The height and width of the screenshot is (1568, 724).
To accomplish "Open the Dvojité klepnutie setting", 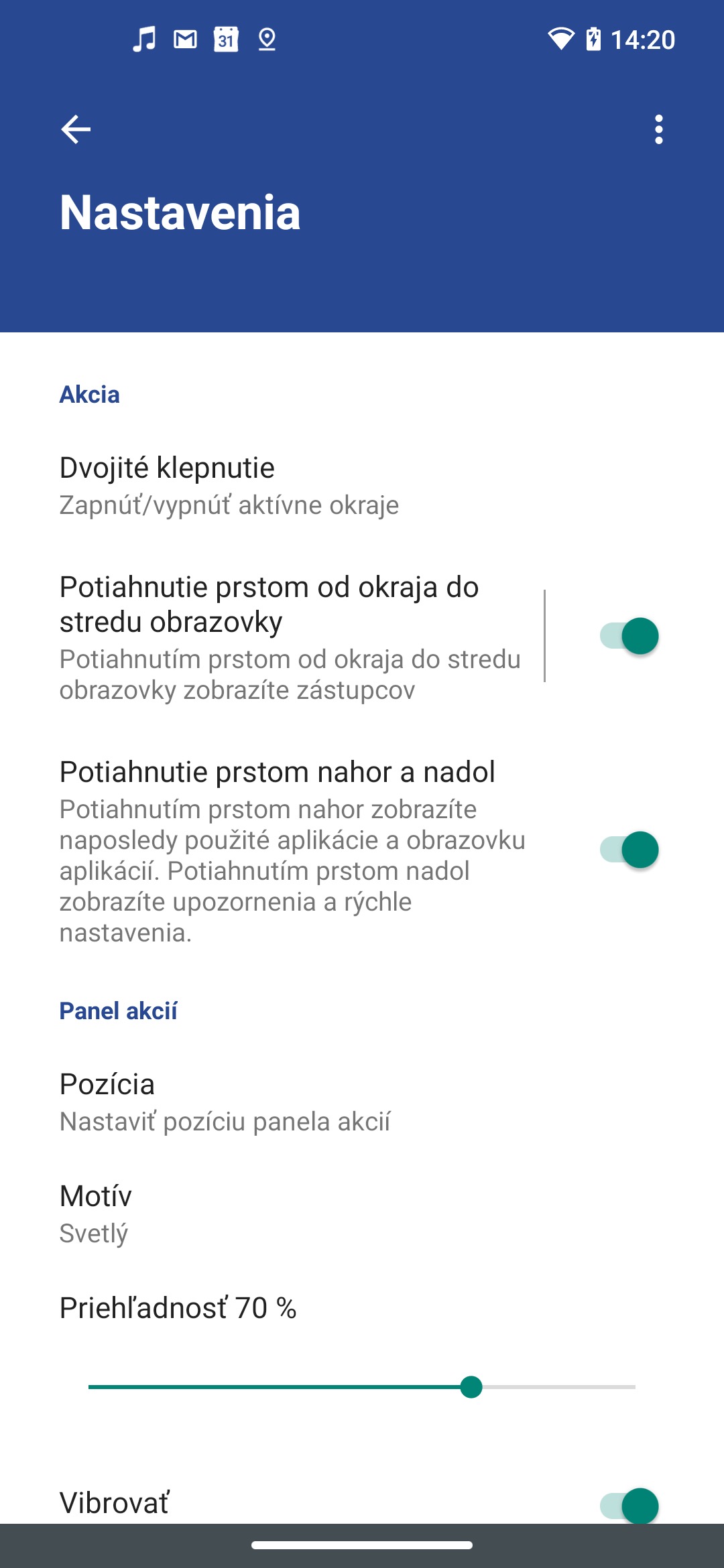I will click(x=362, y=486).
